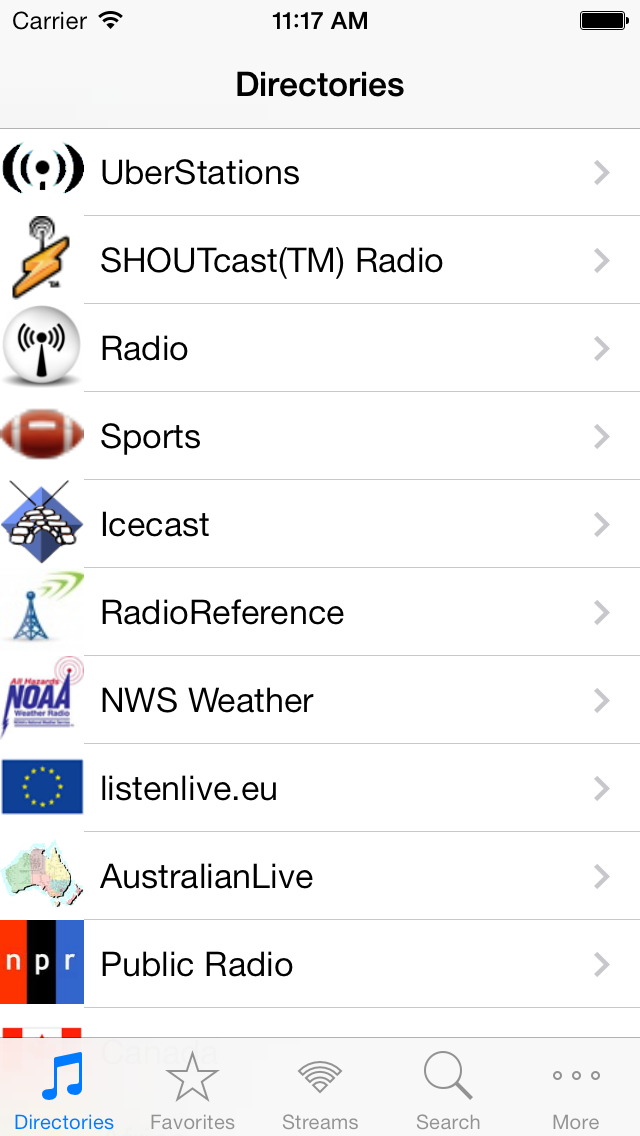
Task: Browse the RadioReference directory
Action: (x=320, y=611)
